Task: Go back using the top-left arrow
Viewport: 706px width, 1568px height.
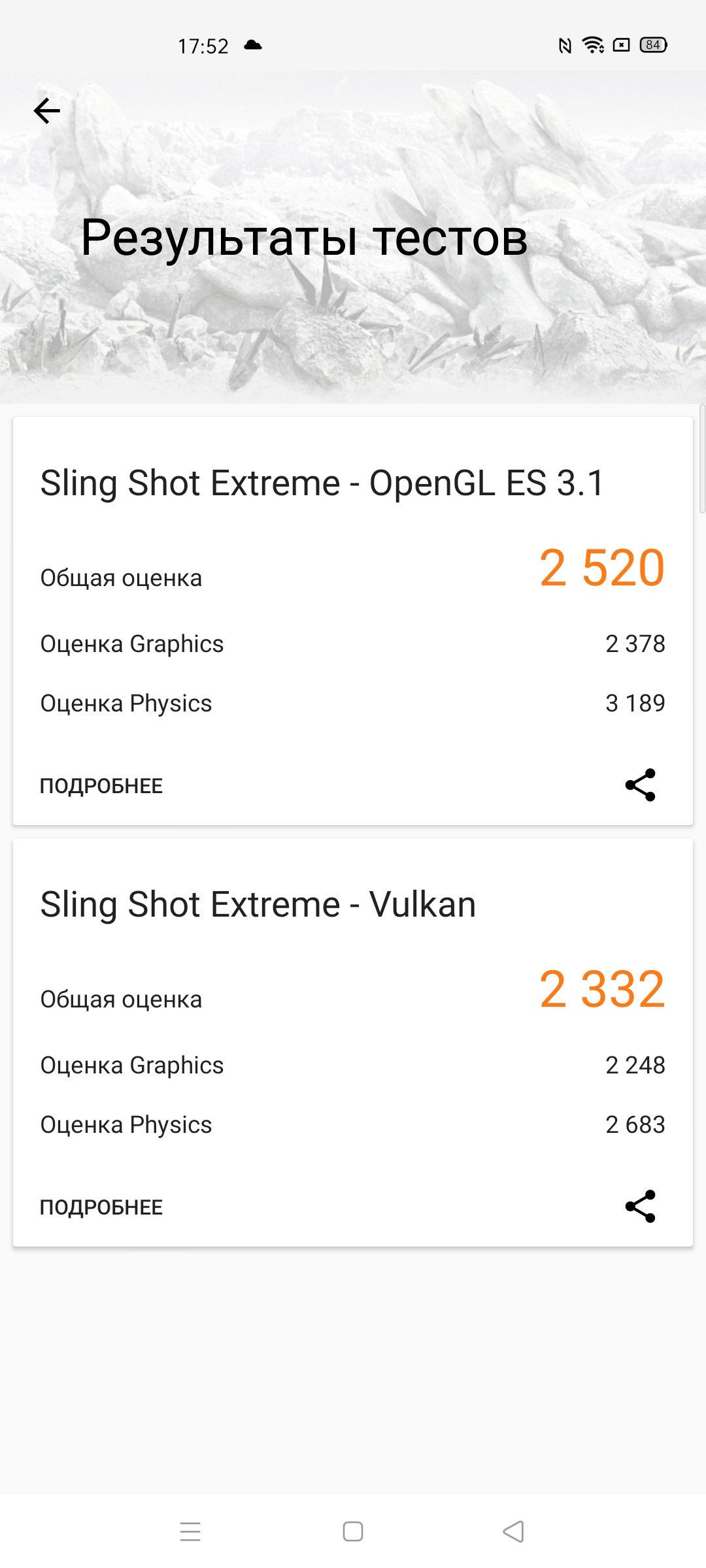Action: coord(47,110)
